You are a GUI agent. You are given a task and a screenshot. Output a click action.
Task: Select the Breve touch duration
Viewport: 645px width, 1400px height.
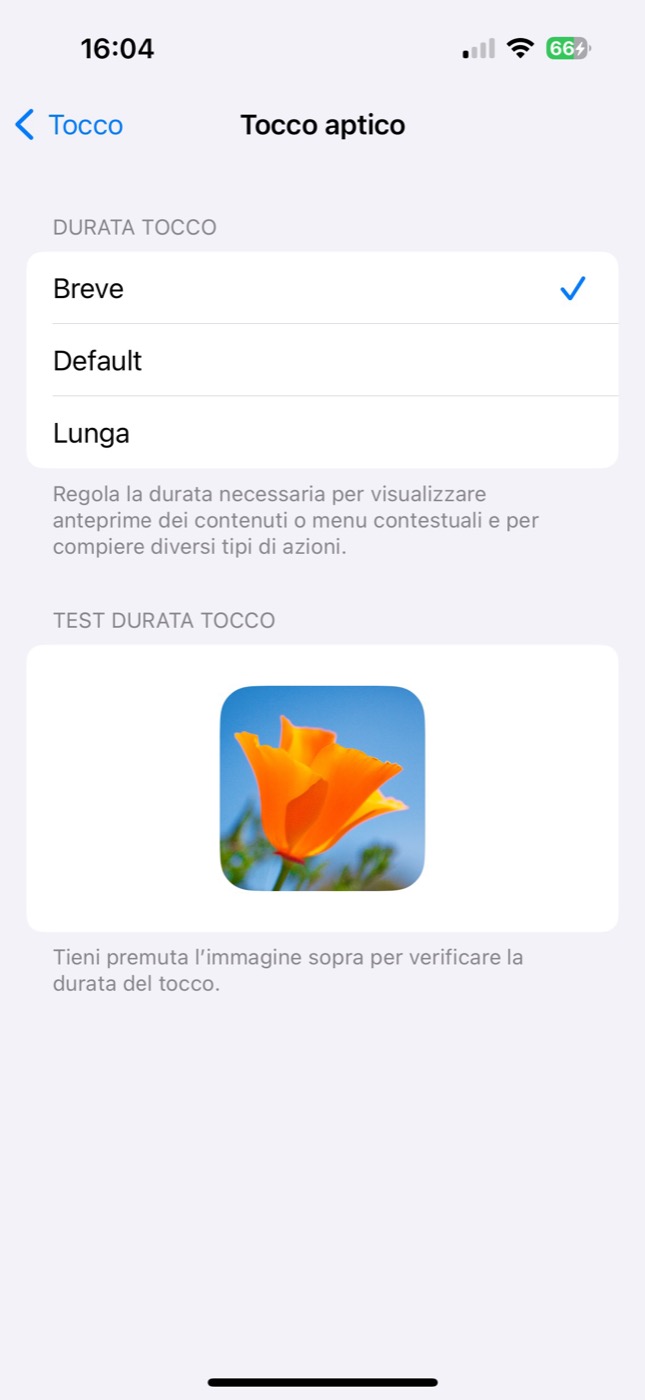click(322, 288)
